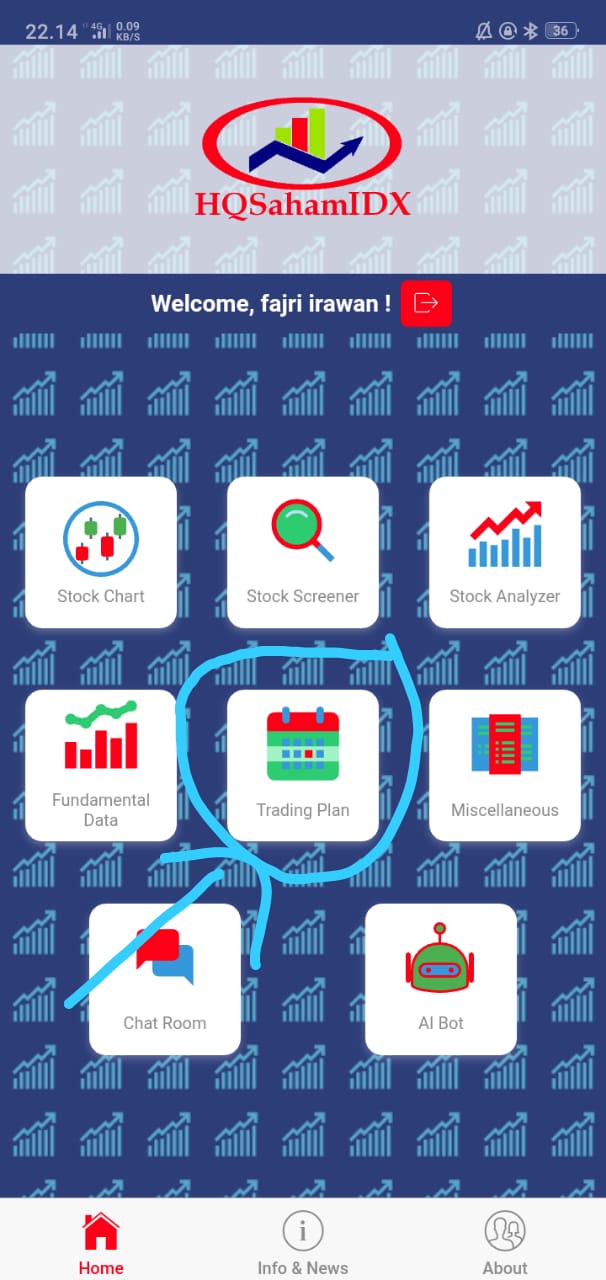Open the Stock Screener tile
Viewport: 606px width, 1280px height.
303,552
